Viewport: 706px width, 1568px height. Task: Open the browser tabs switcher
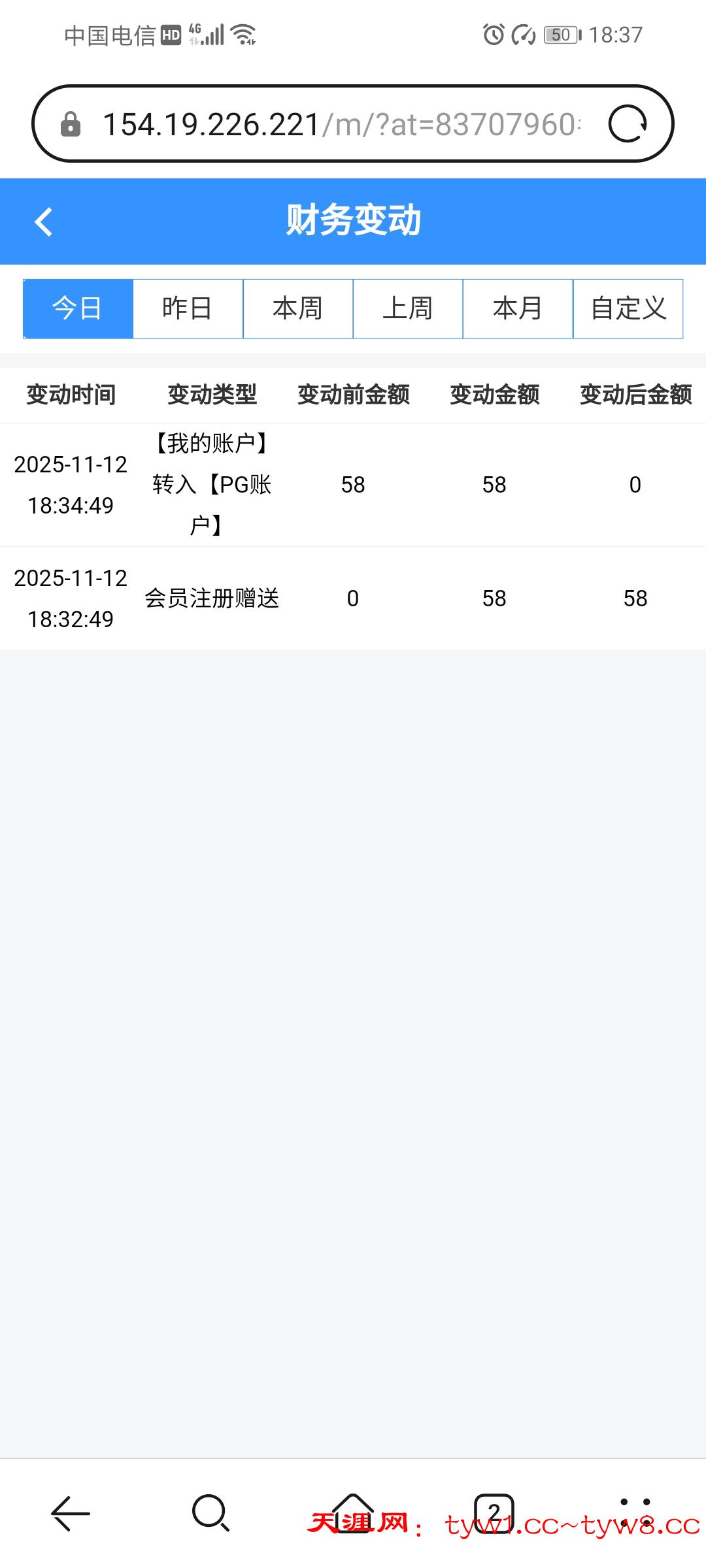pyautogui.click(x=494, y=1512)
